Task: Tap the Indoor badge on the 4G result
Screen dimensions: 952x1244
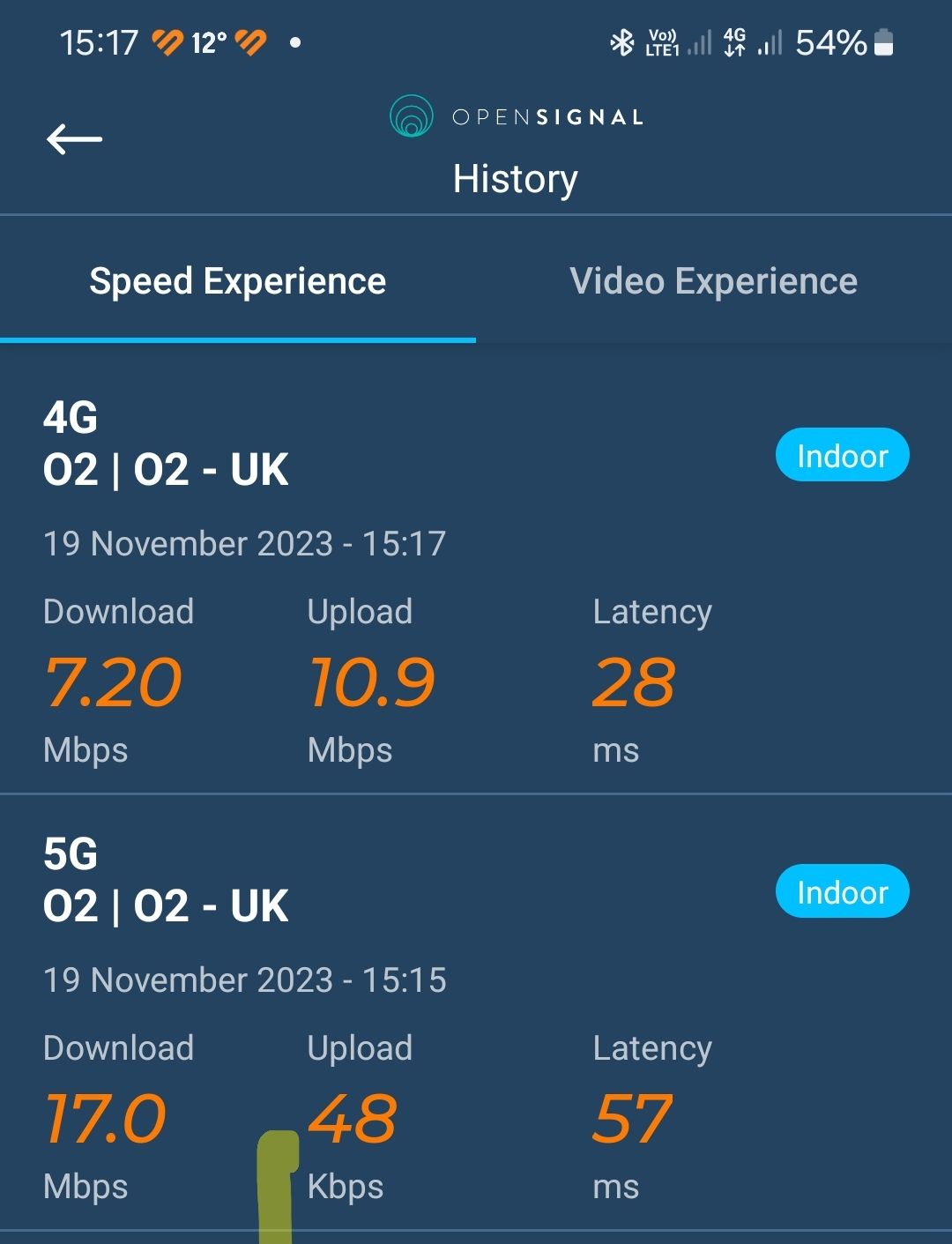Action: 842,455
